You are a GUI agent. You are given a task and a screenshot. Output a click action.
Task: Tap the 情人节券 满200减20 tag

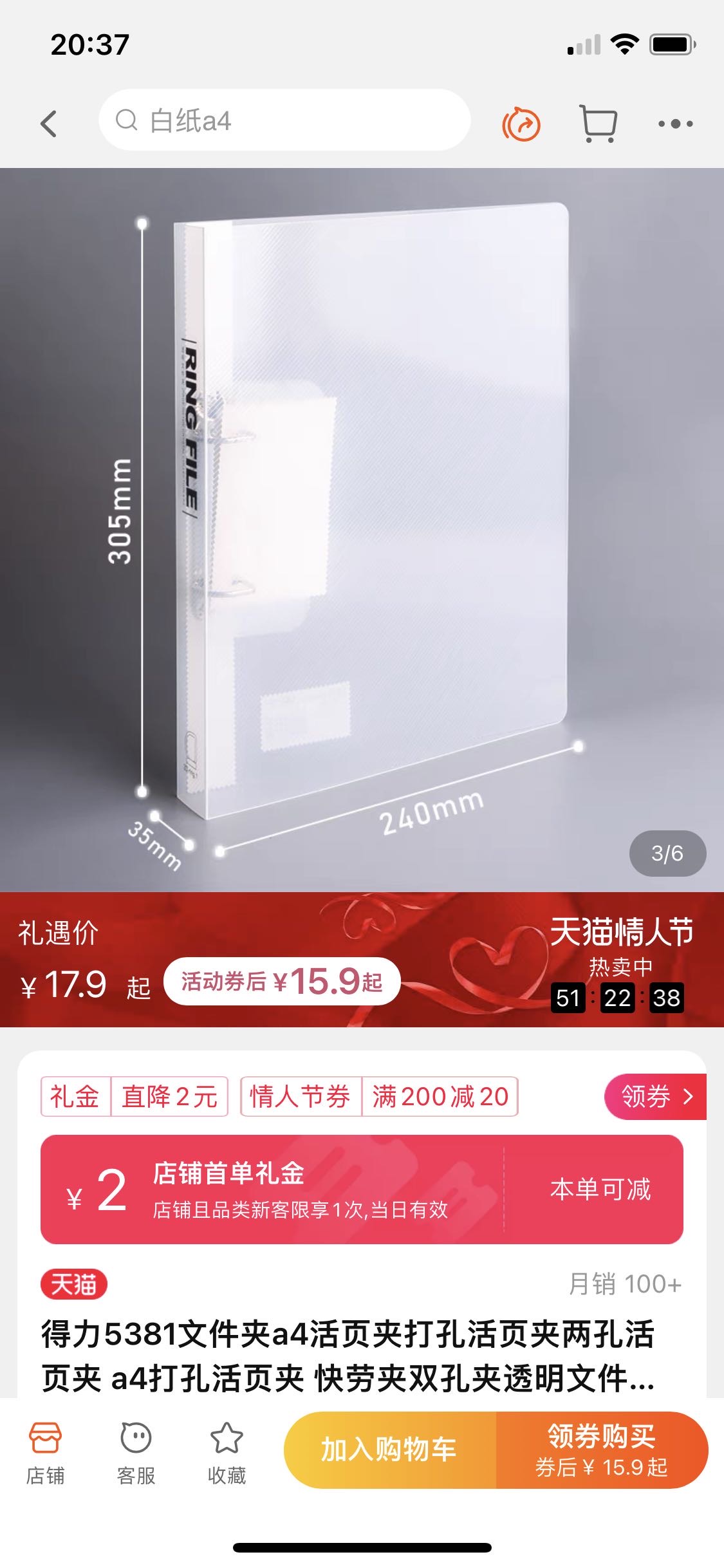pyautogui.click(x=379, y=1096)
